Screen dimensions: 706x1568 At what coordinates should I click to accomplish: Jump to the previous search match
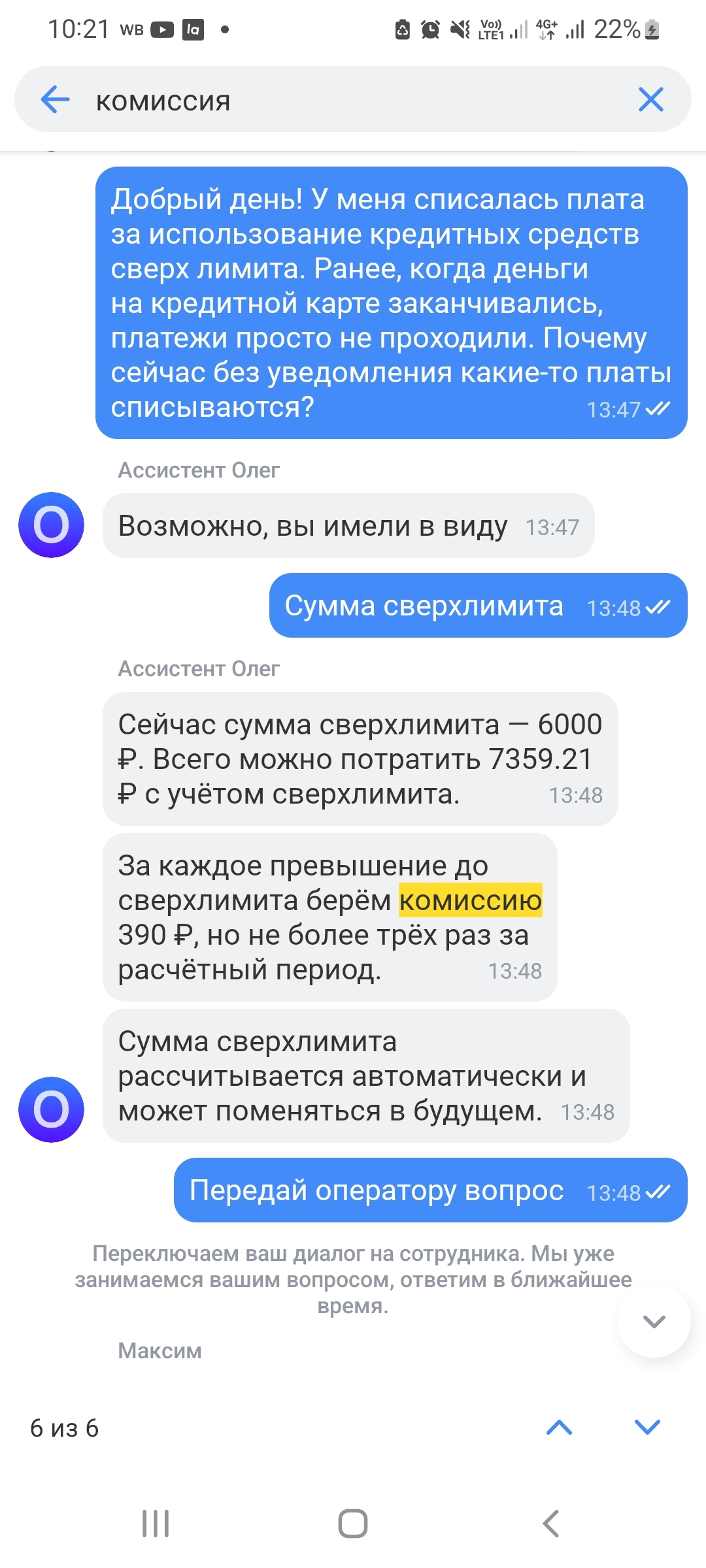point(559,1428)
